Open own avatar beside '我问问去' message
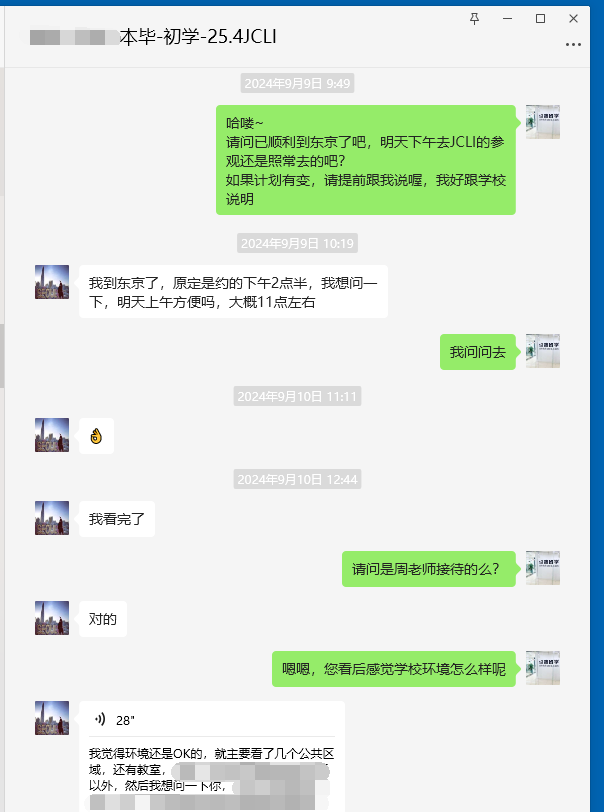Image resolution: width=604 pixels, height=812 pixels. point(543,351)
